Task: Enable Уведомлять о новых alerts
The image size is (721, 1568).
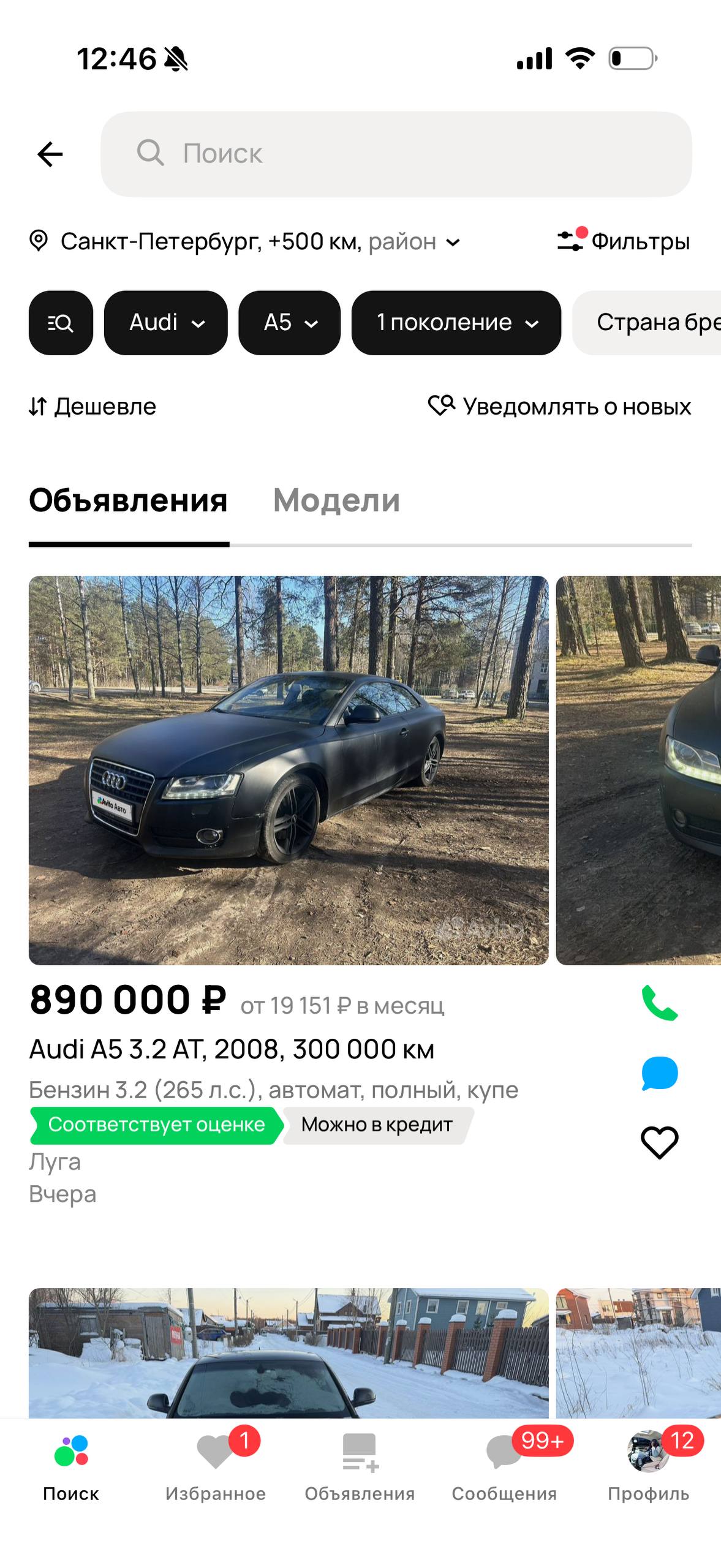Action: pyautogui.click(x=559, y=407)
